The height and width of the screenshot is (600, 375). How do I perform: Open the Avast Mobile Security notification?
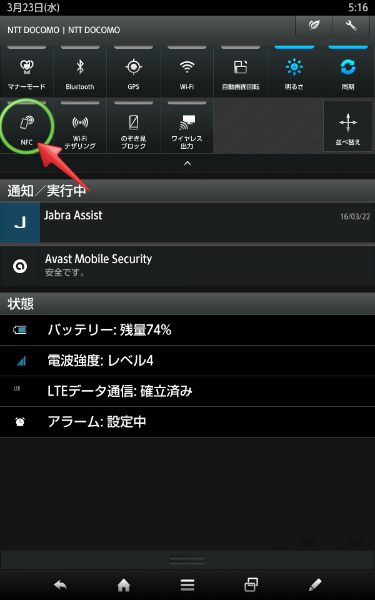[188, 266]
